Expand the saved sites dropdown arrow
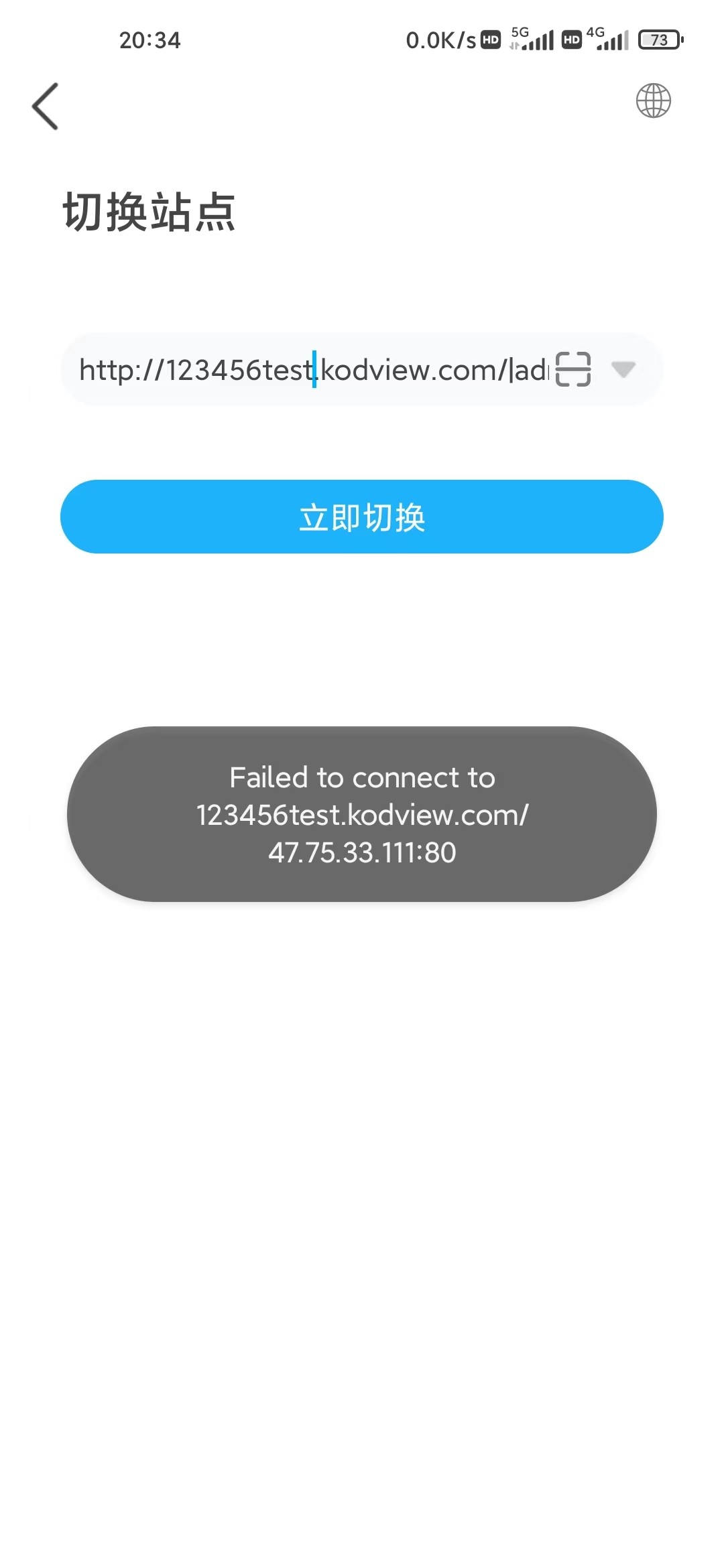This screenshot has height=1568, width=724. tap(623, 369)
